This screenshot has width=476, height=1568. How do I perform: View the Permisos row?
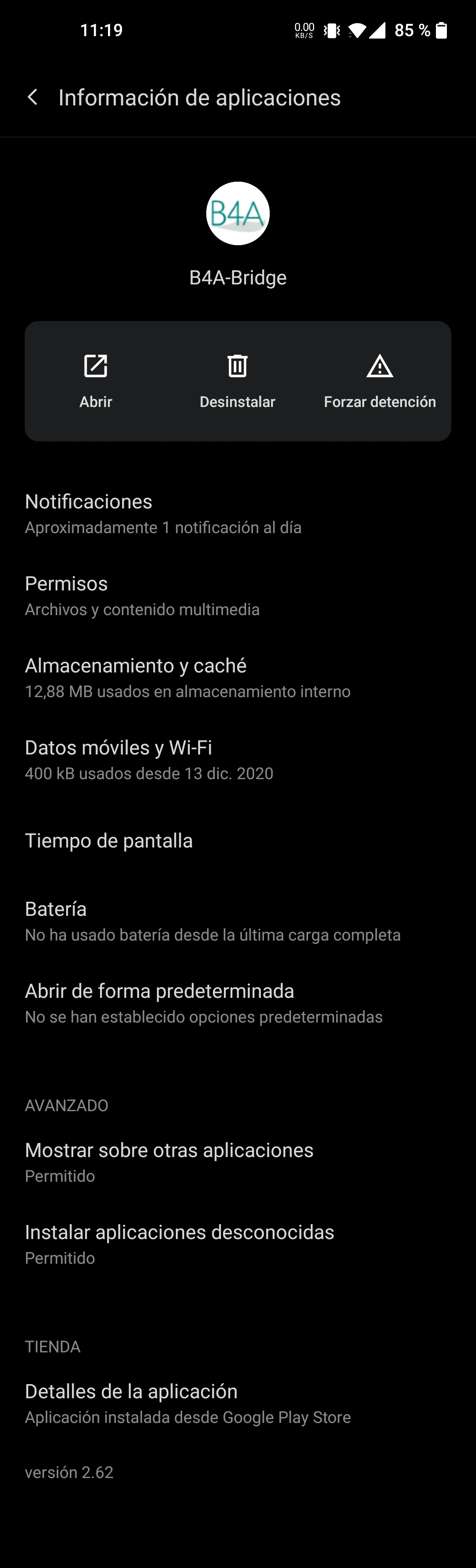[x=238, y=595]
